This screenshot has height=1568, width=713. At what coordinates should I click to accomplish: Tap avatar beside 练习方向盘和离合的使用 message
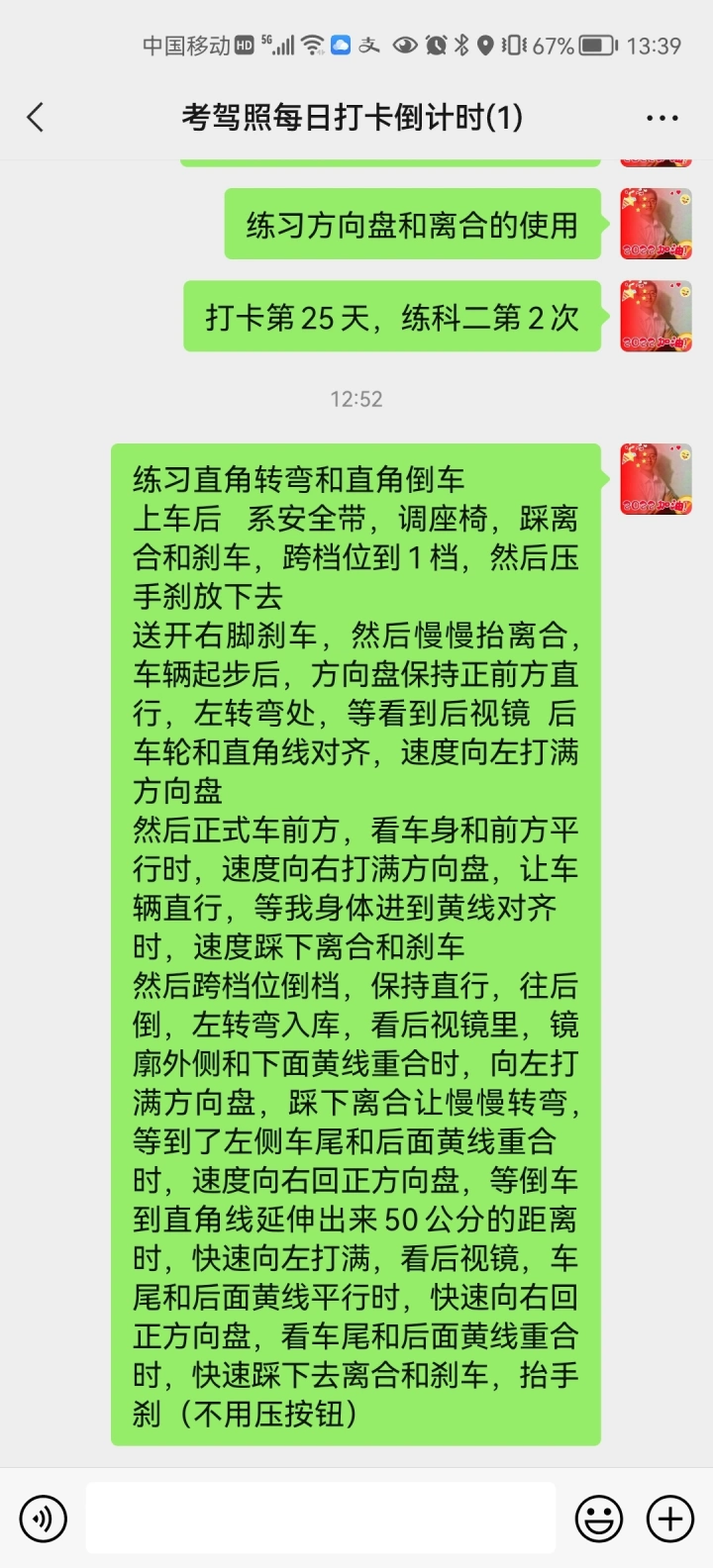[656, 224]
